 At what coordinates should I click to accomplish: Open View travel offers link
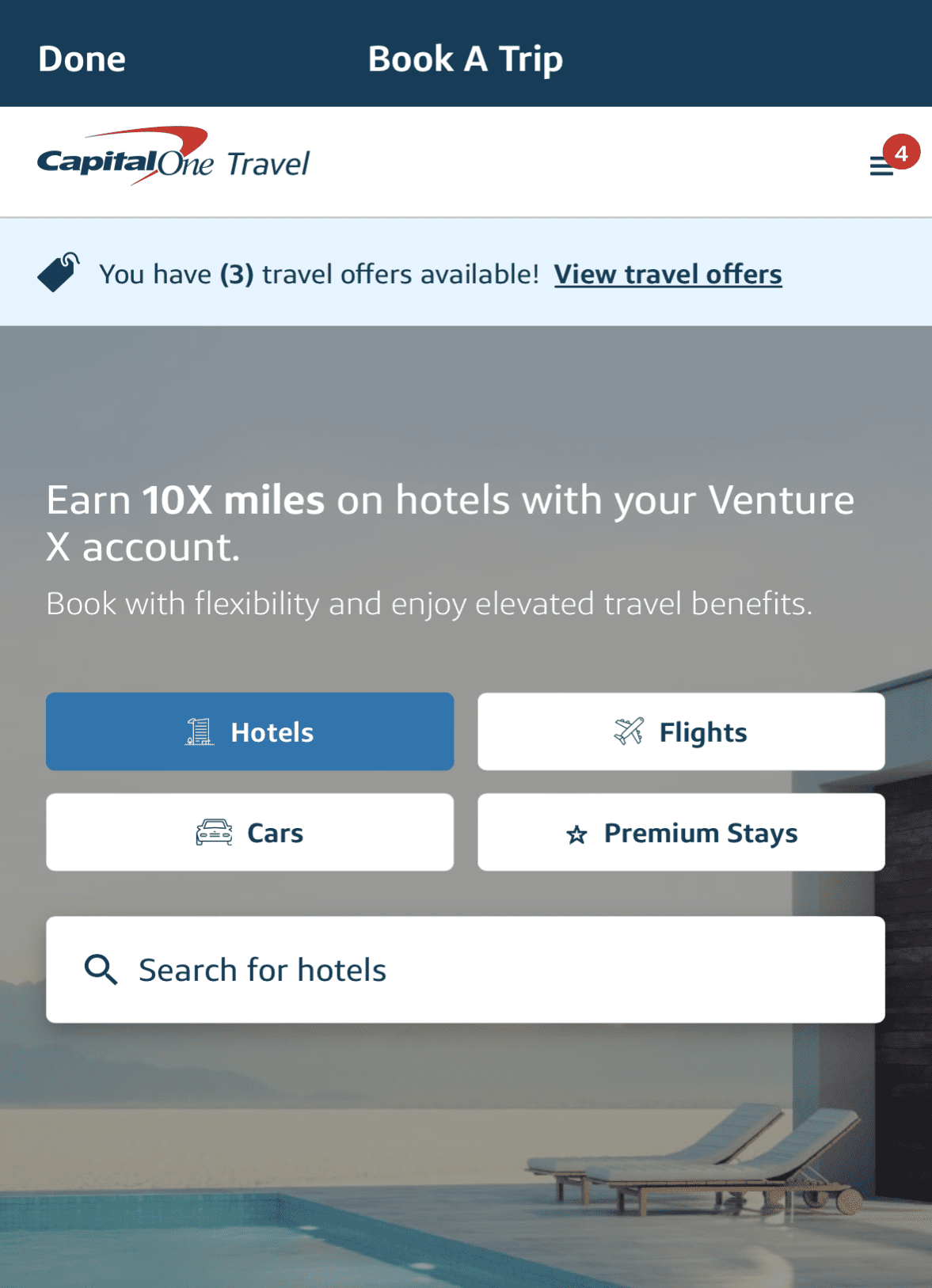[668, 274]
